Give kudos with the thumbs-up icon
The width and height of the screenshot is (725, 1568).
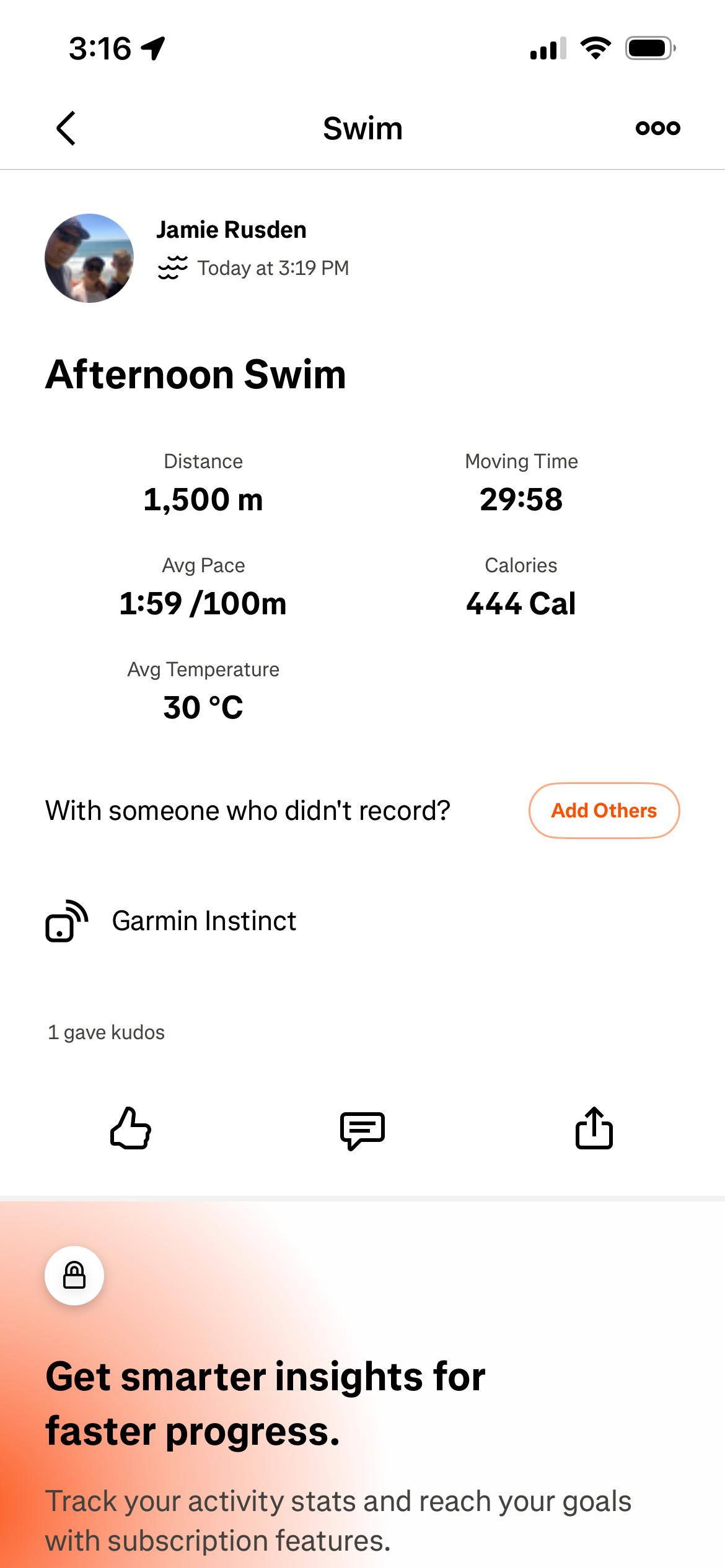(131, 1128)
